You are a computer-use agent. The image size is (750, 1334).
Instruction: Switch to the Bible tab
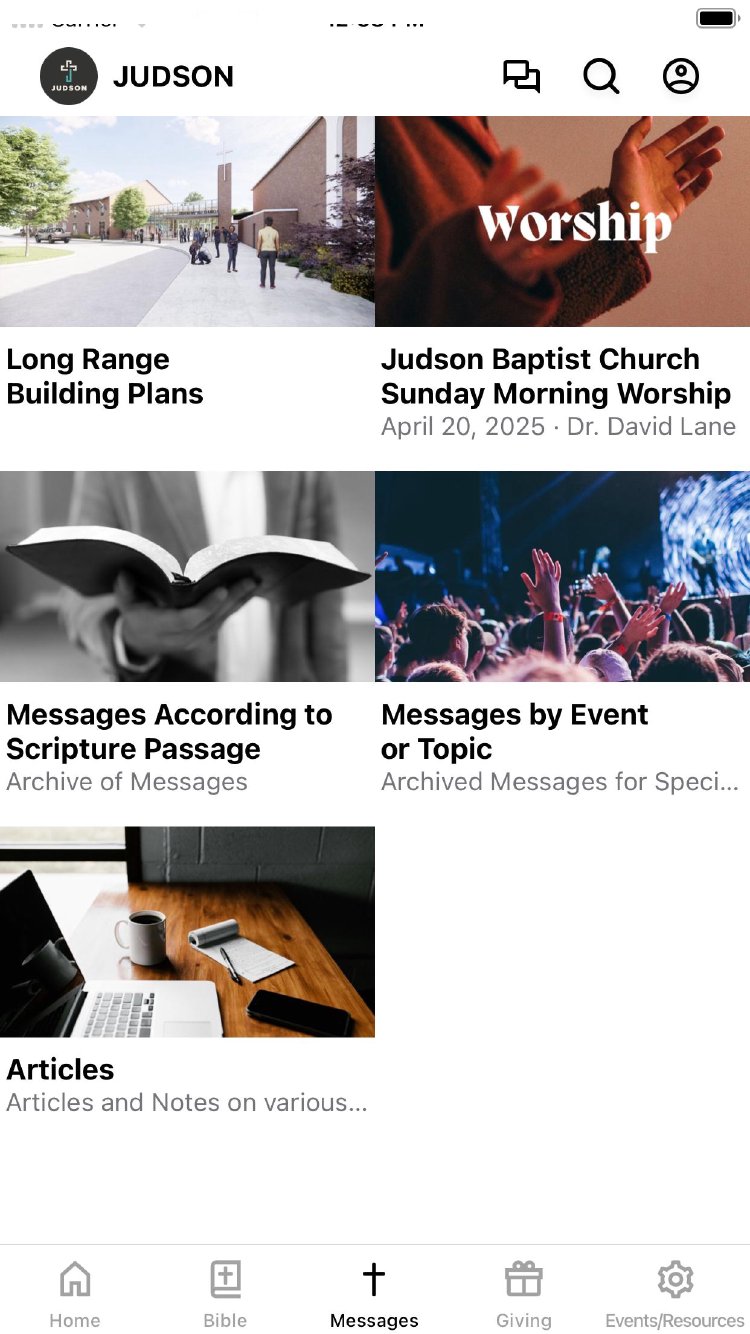tap(225, 1293)
